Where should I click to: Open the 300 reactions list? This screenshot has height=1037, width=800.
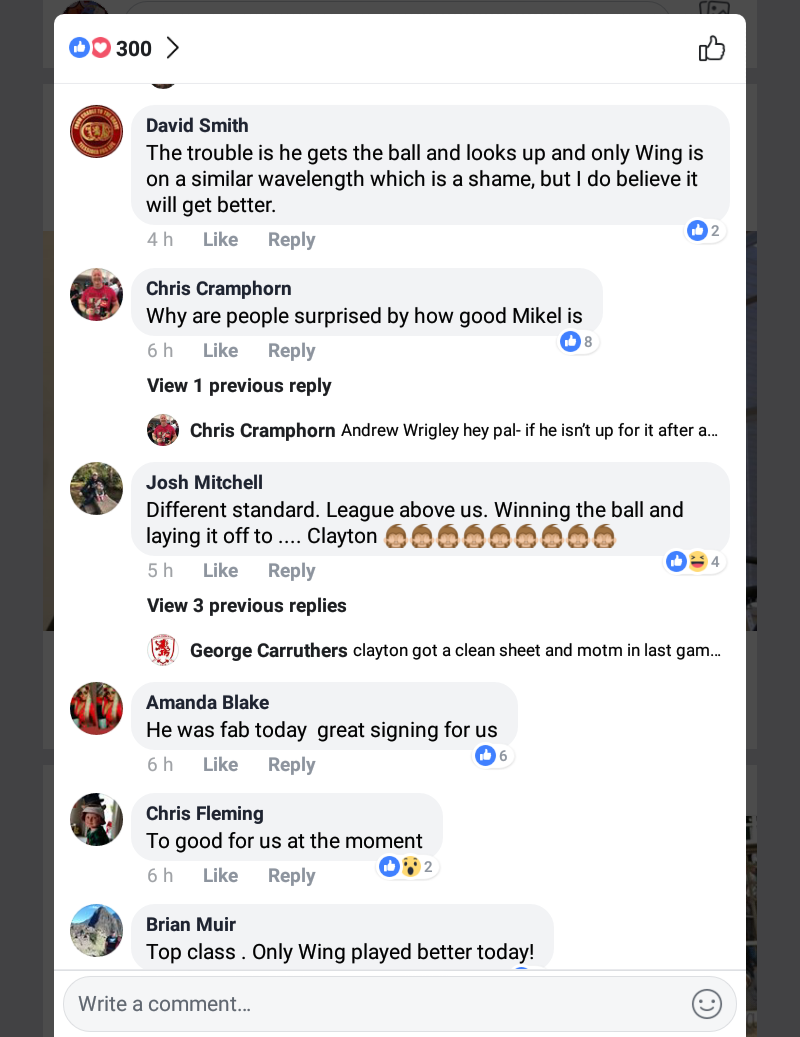[x=125, y=48]
